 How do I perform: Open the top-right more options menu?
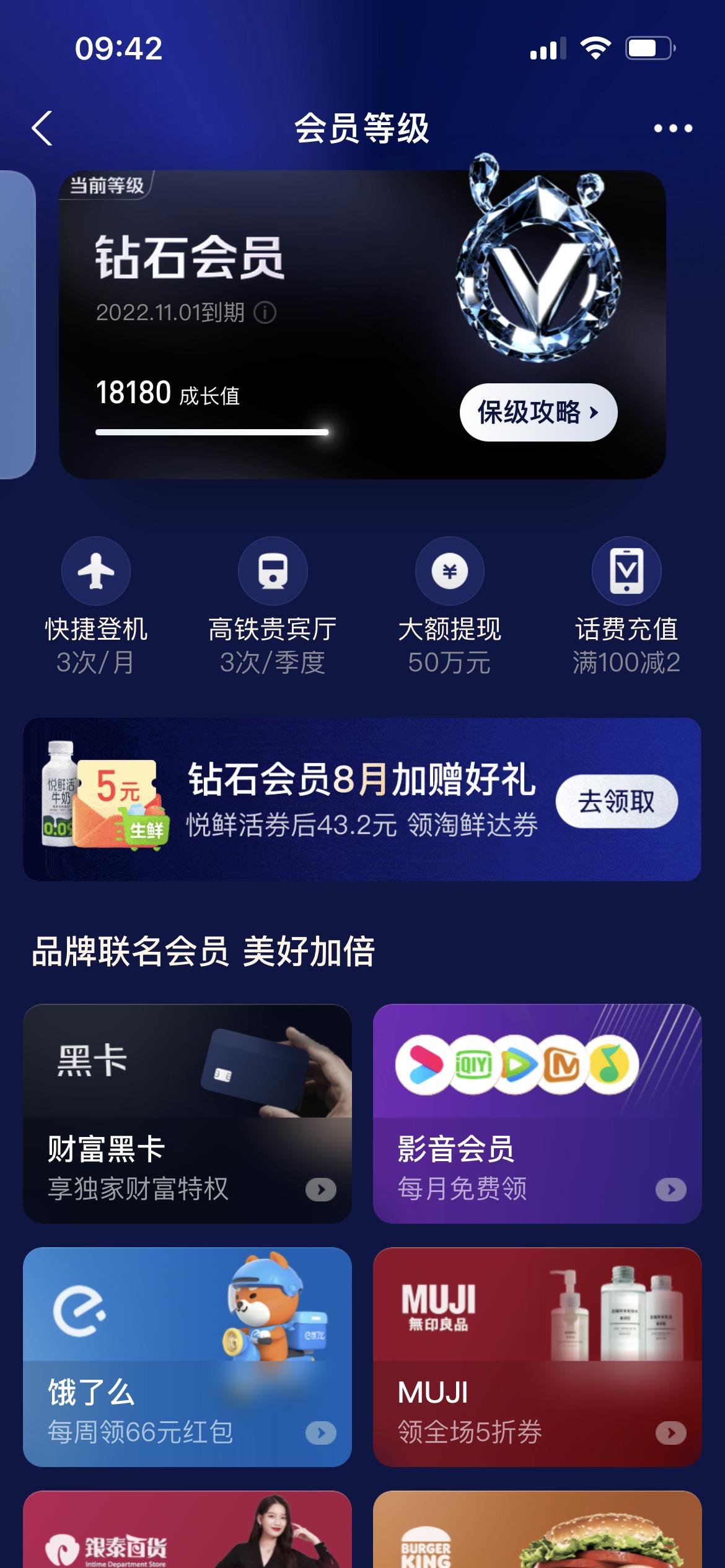tap(673, 128)
